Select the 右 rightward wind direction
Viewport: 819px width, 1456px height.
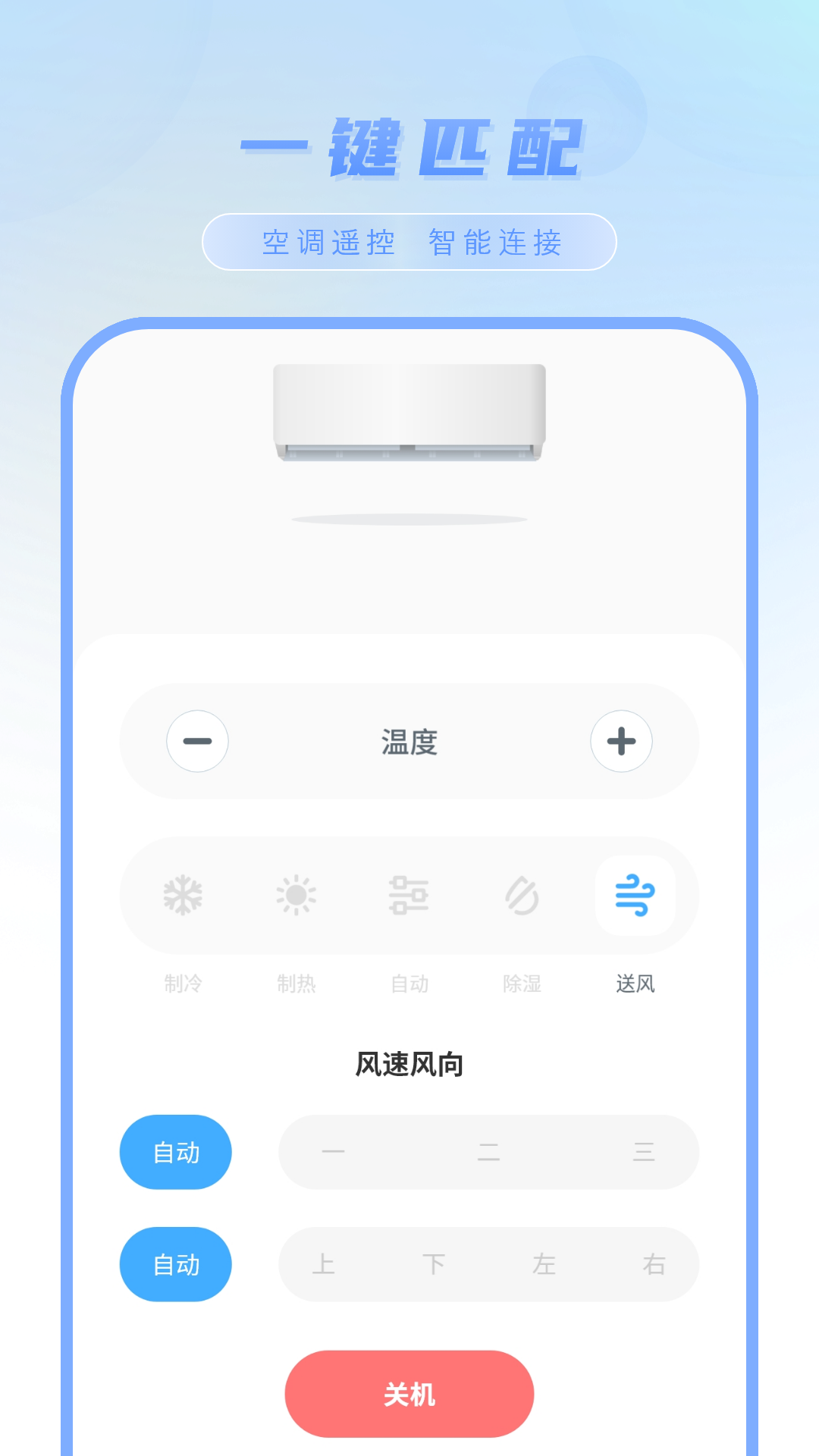[x=655, y=1264]
